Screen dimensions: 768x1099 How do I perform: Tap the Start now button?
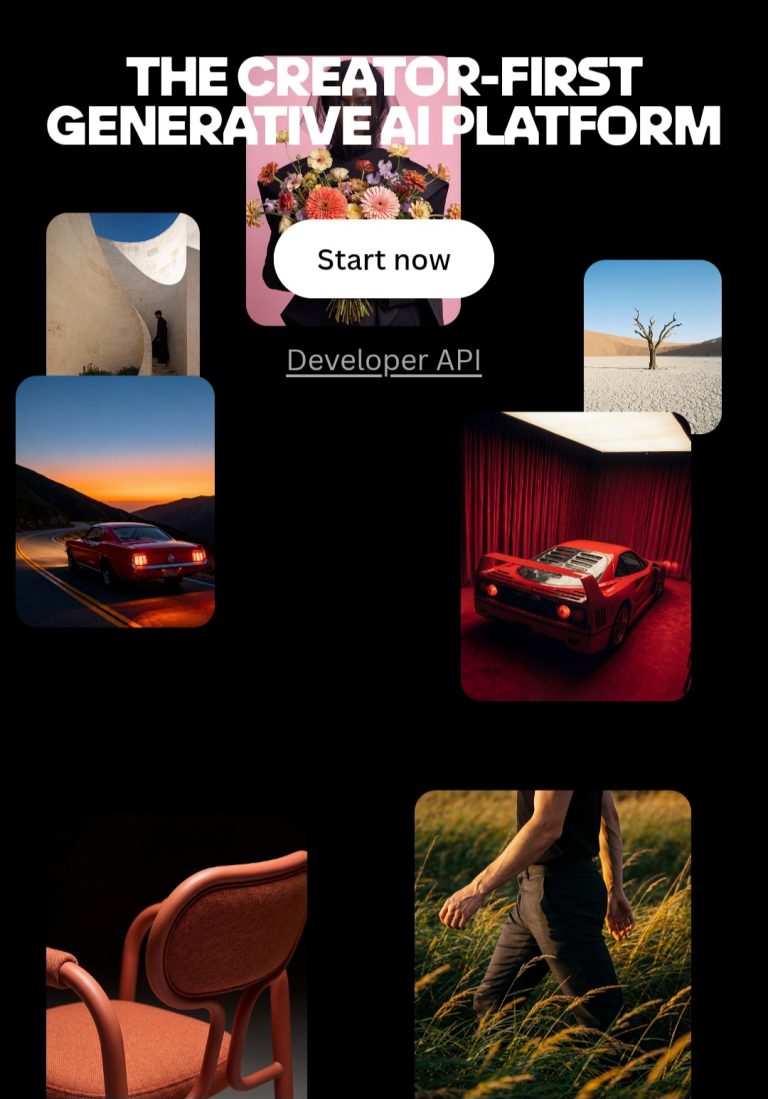pyautogui.click(x=384, y=260)
